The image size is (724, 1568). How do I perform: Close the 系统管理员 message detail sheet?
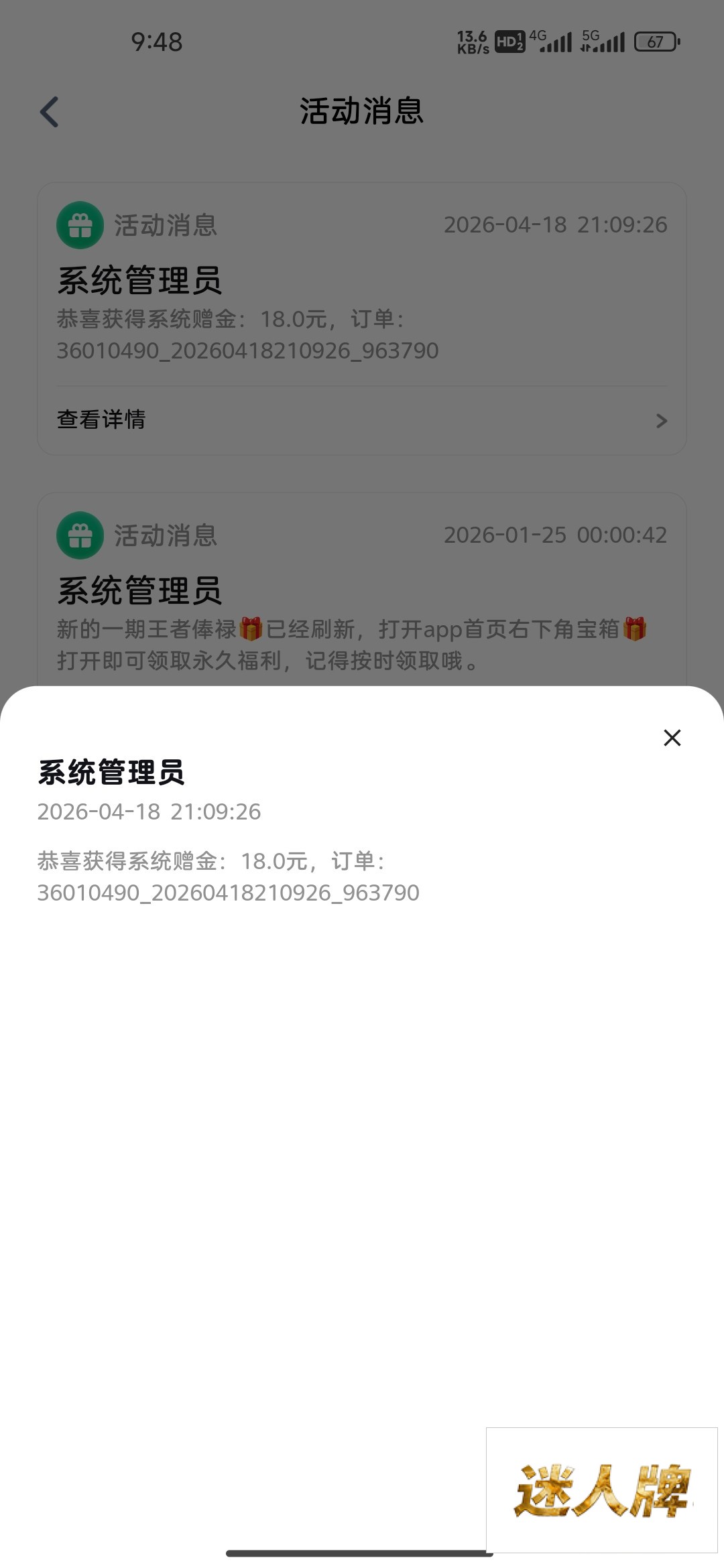tap(672, 738)
